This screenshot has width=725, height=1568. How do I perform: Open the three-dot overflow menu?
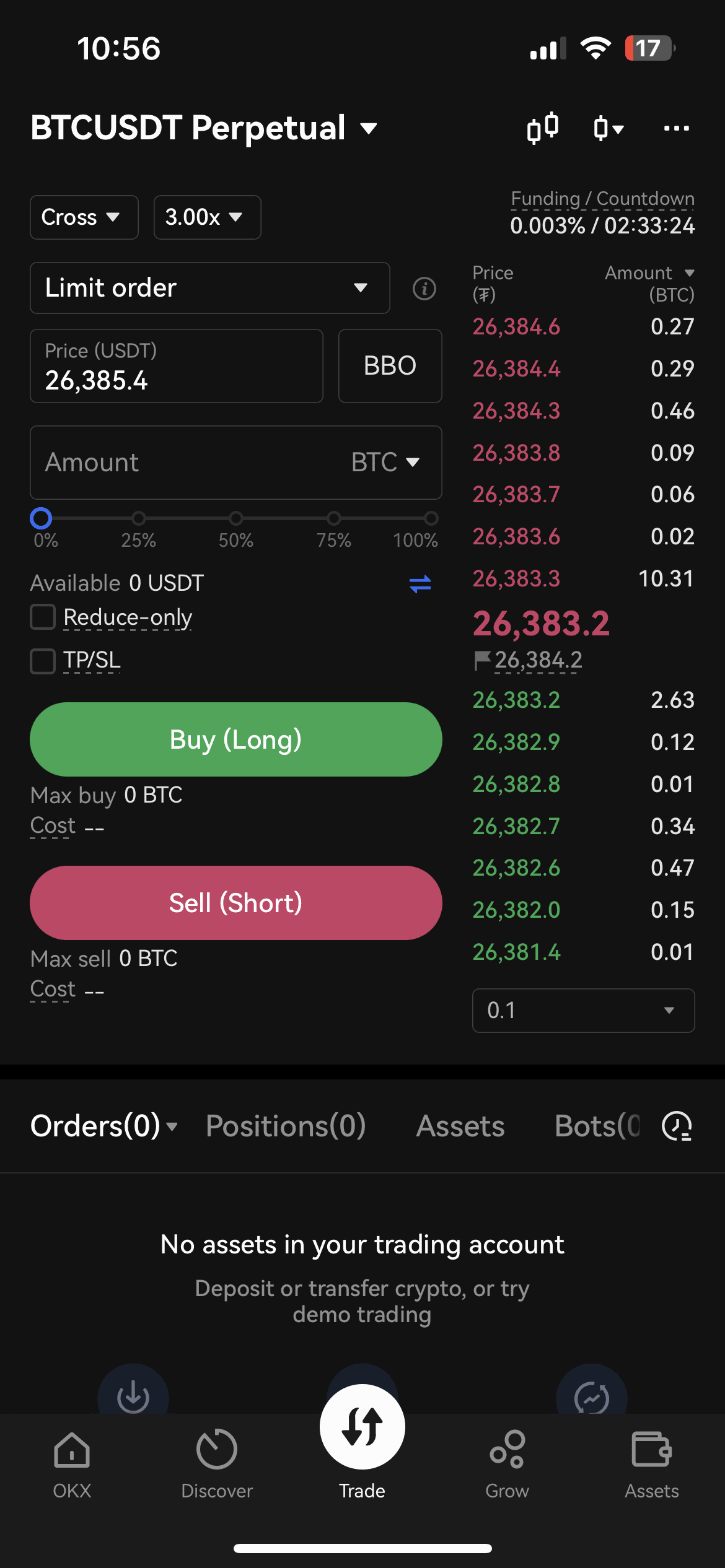coord(676,128)
